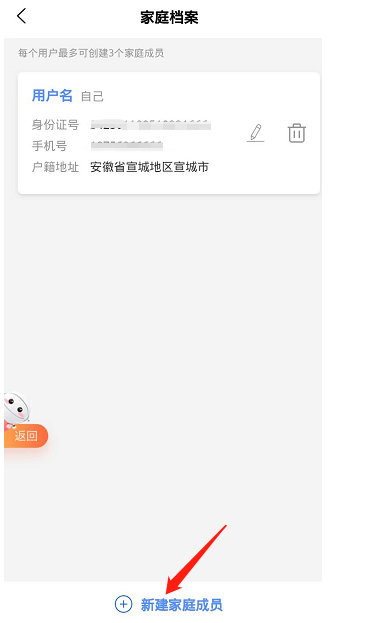Tap 新建家庭成员 to add a member

(169, 604)
